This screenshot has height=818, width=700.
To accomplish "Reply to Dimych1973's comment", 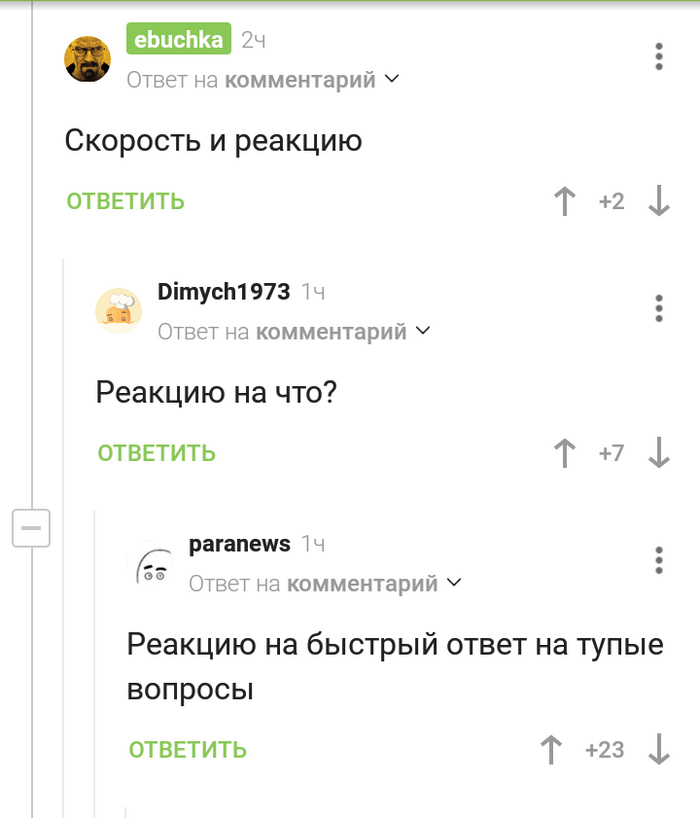I will (x=157, y=453).
